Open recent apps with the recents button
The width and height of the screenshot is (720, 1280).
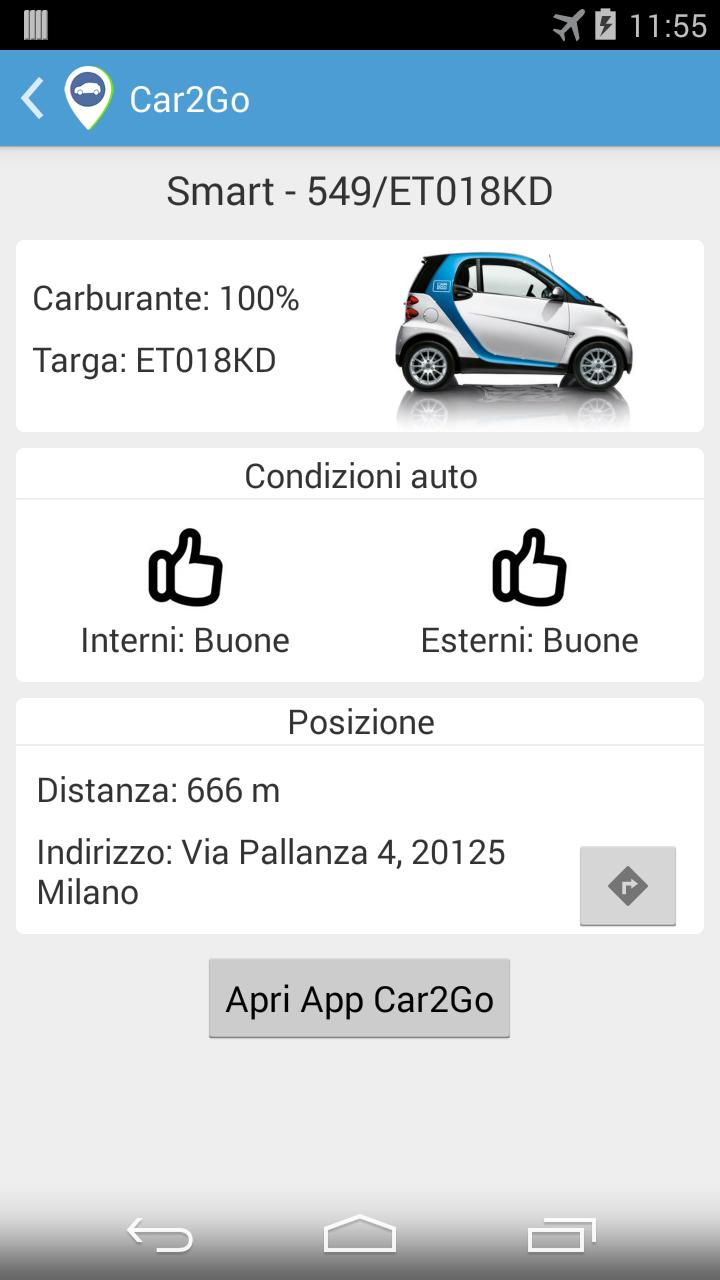[560, 1237]
